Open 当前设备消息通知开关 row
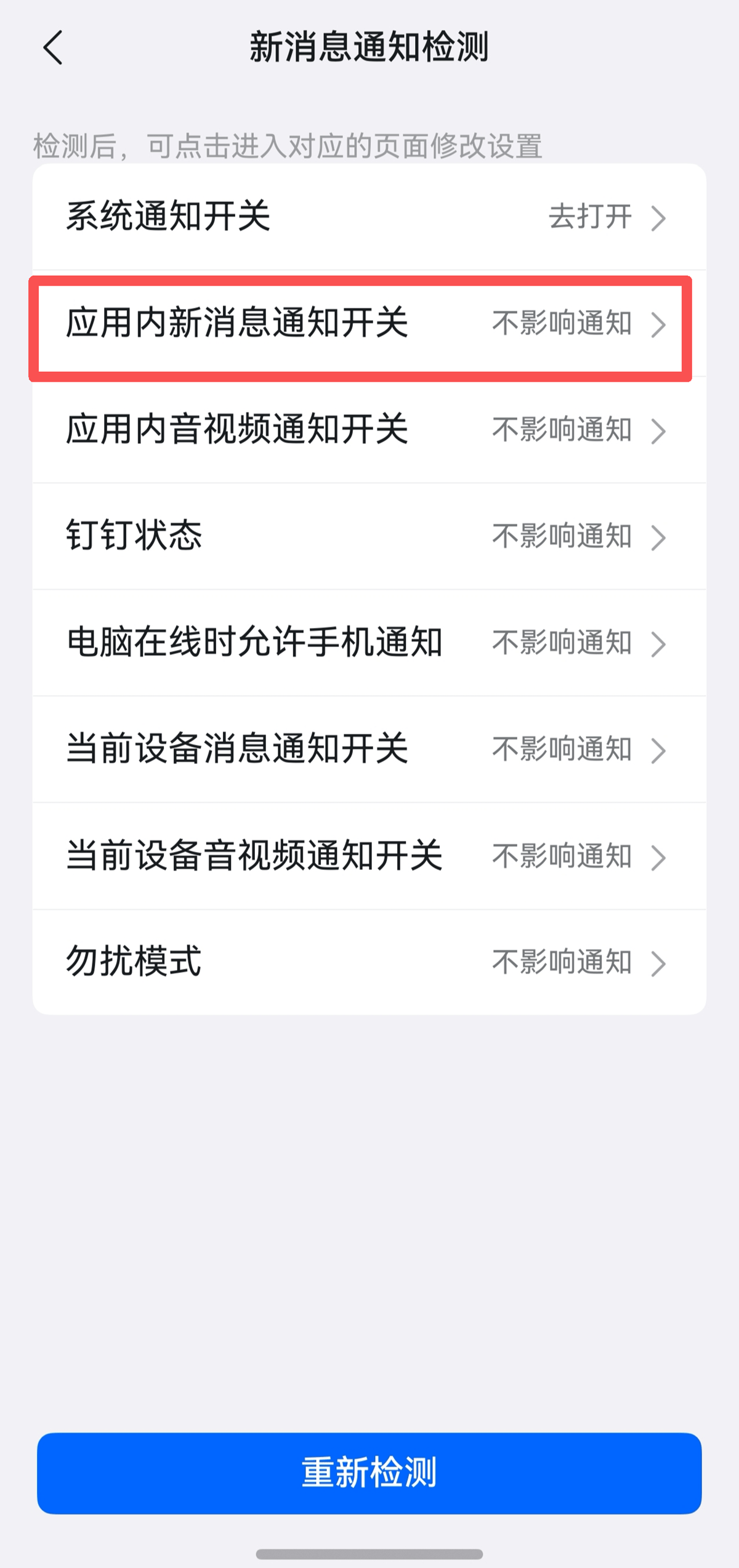739x1568 pixels. (369, 749)
